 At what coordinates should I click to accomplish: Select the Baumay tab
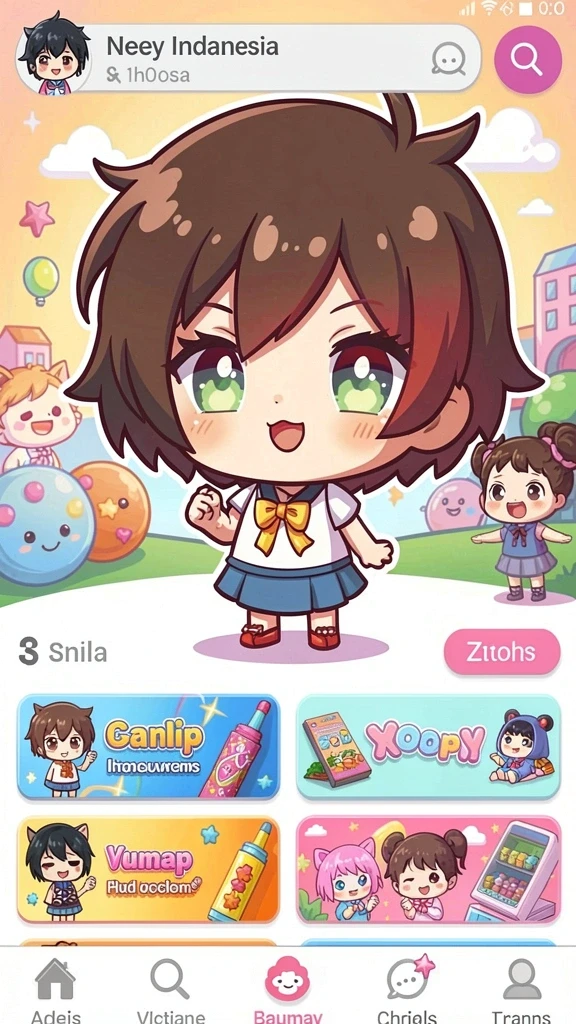(x=288, y=989)
